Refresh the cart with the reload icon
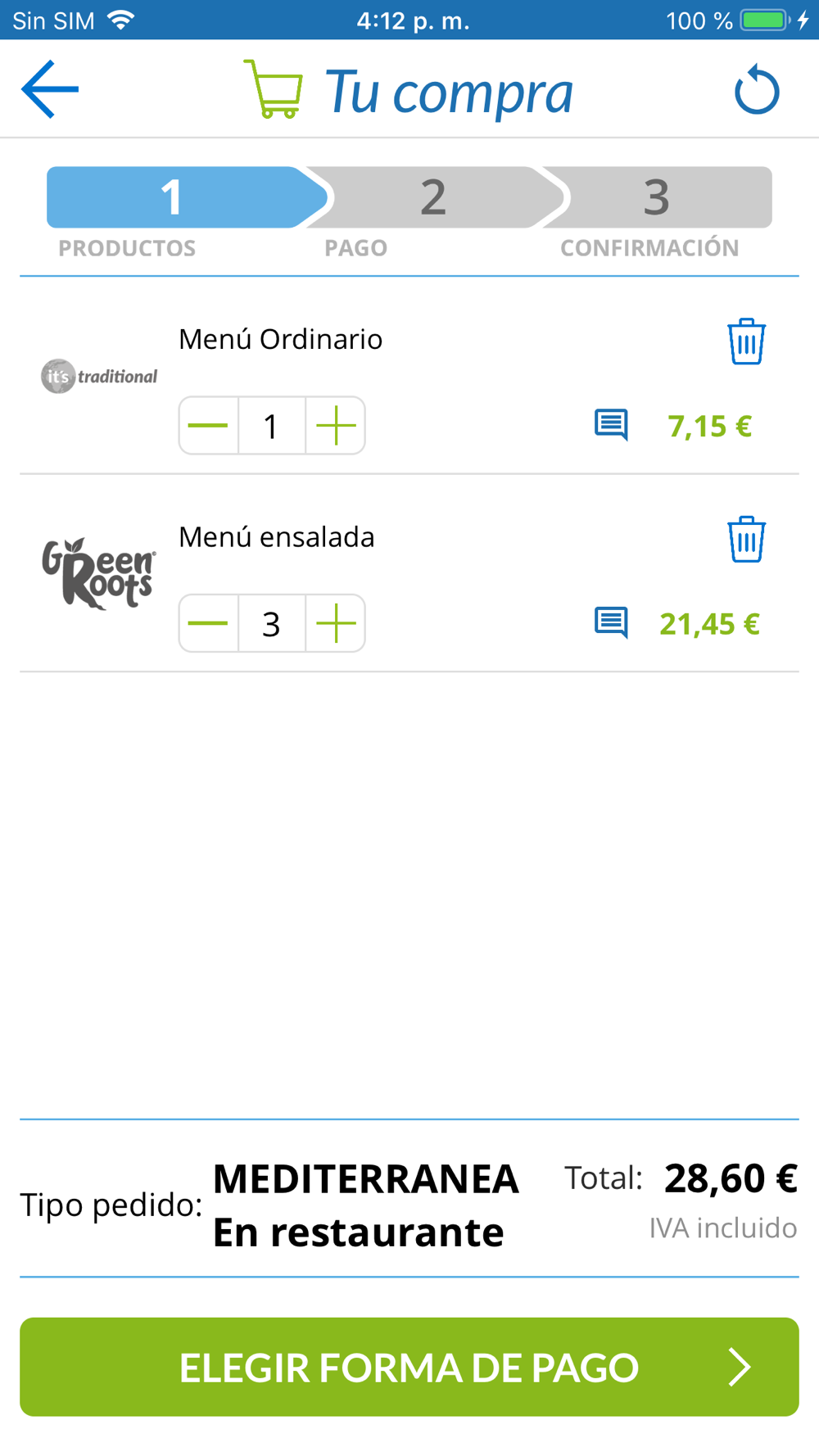Screen dimensions: 819x1456 [x=757, y=90]
